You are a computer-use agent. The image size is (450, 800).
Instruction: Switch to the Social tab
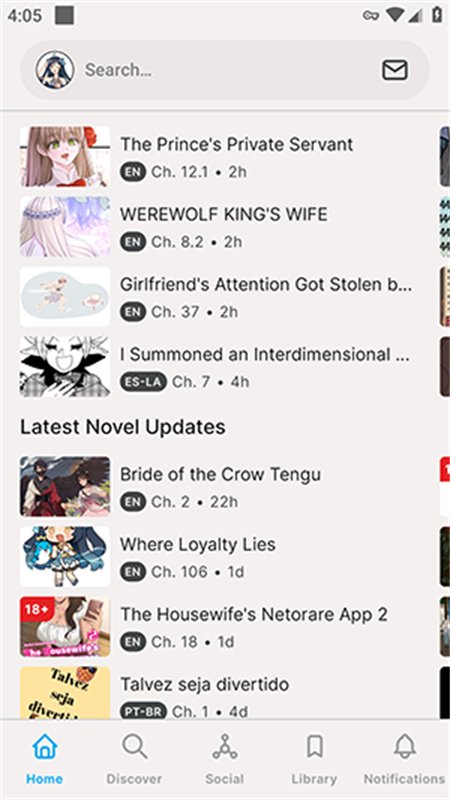click(224, 759)
